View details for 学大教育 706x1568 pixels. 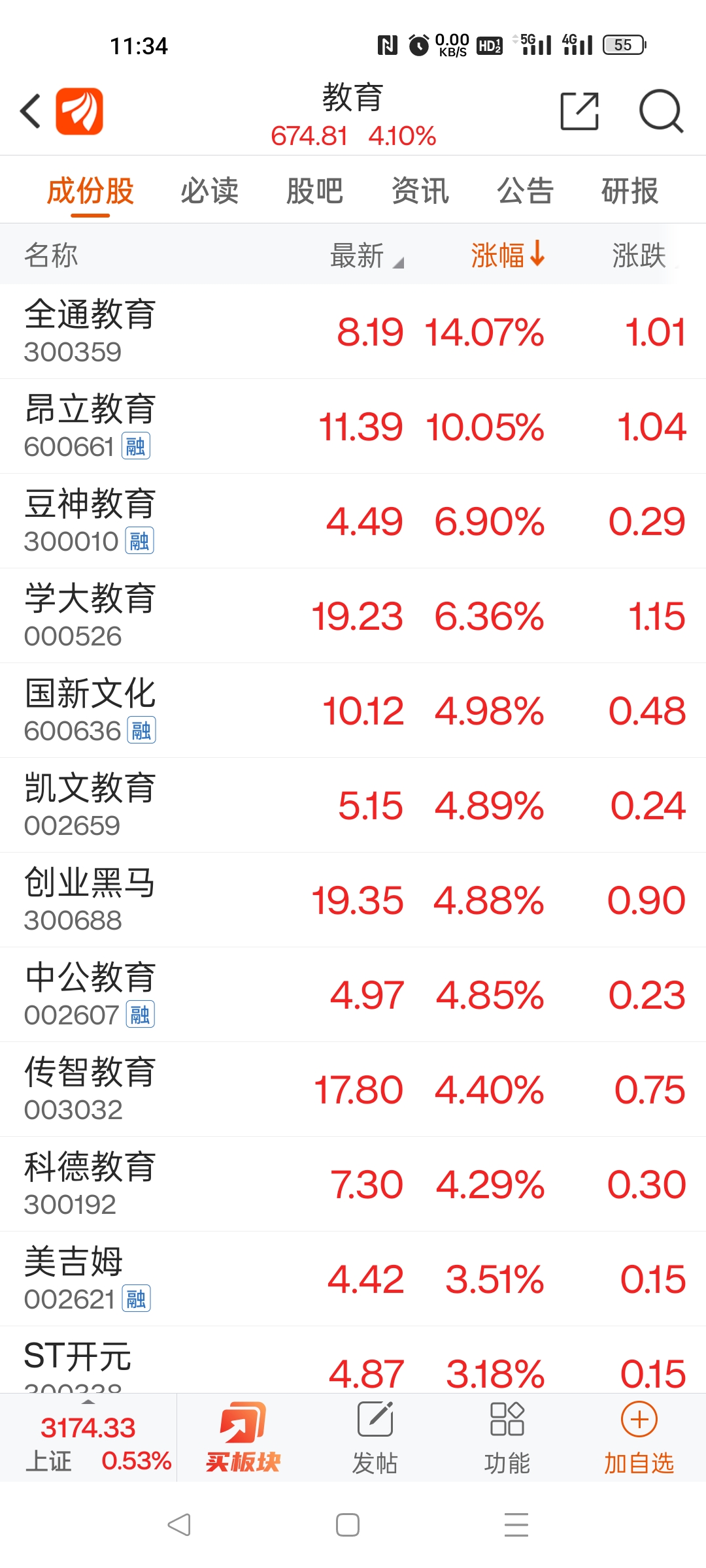pyautogui.click(x=353, y=616)
